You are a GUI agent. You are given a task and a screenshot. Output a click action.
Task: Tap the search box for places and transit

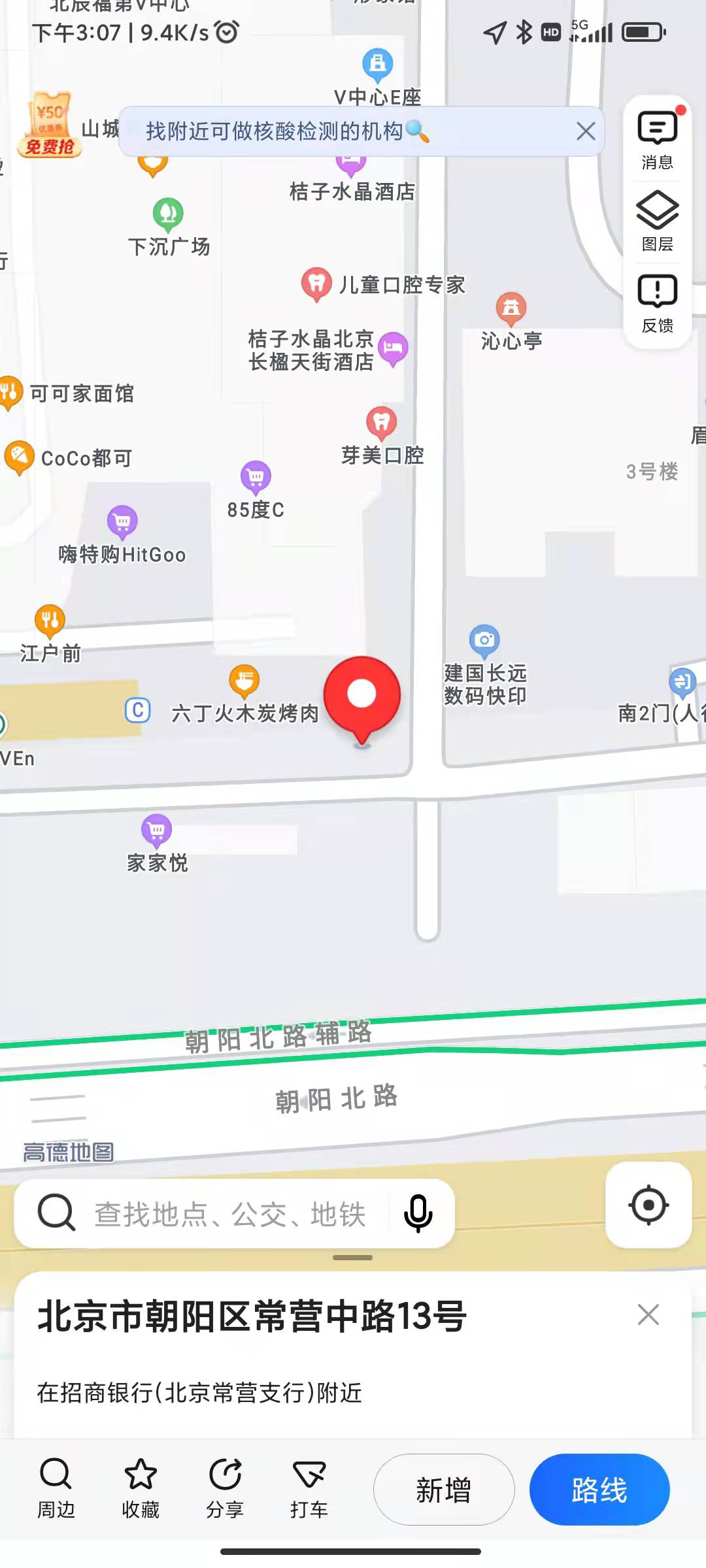click(229, 1214)
